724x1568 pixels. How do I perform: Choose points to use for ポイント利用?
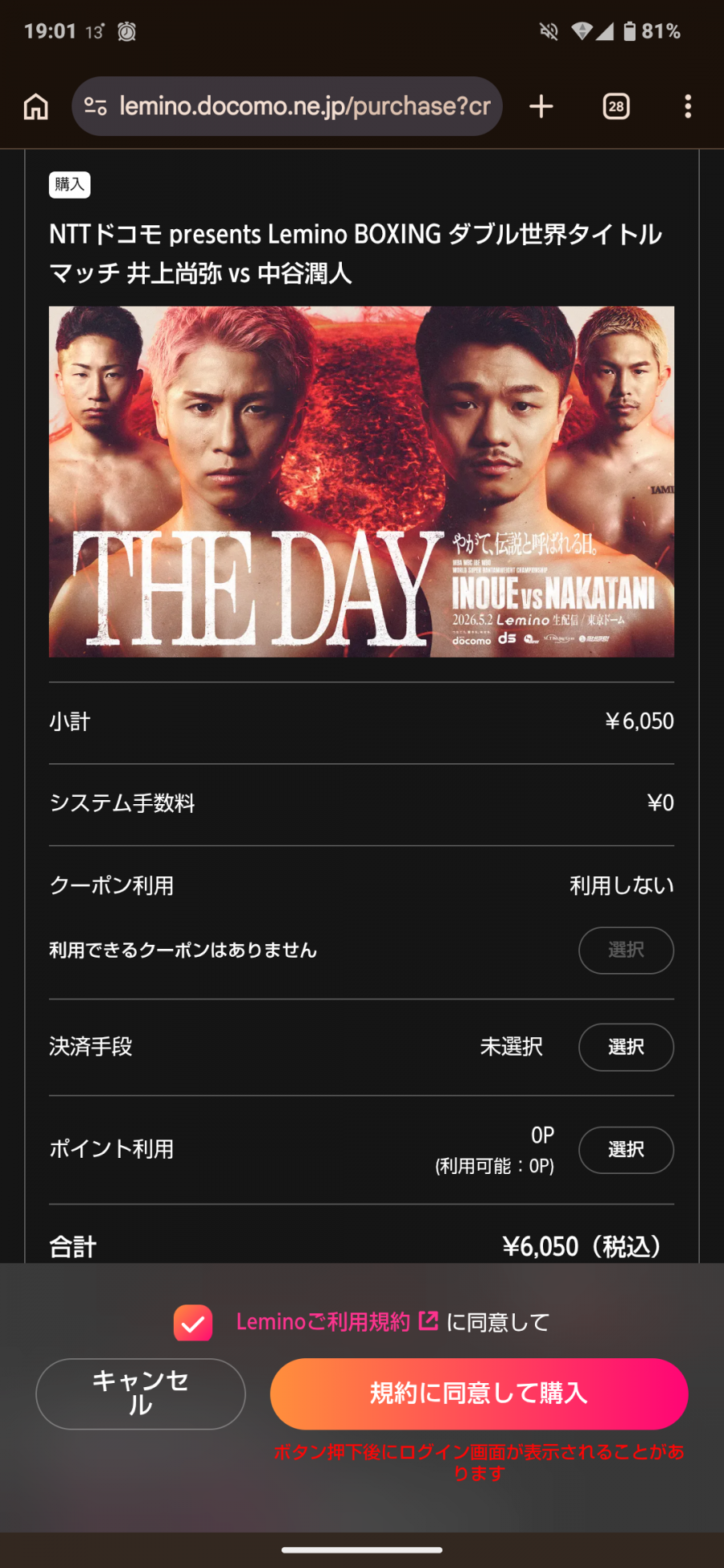tap(626, 1150)
